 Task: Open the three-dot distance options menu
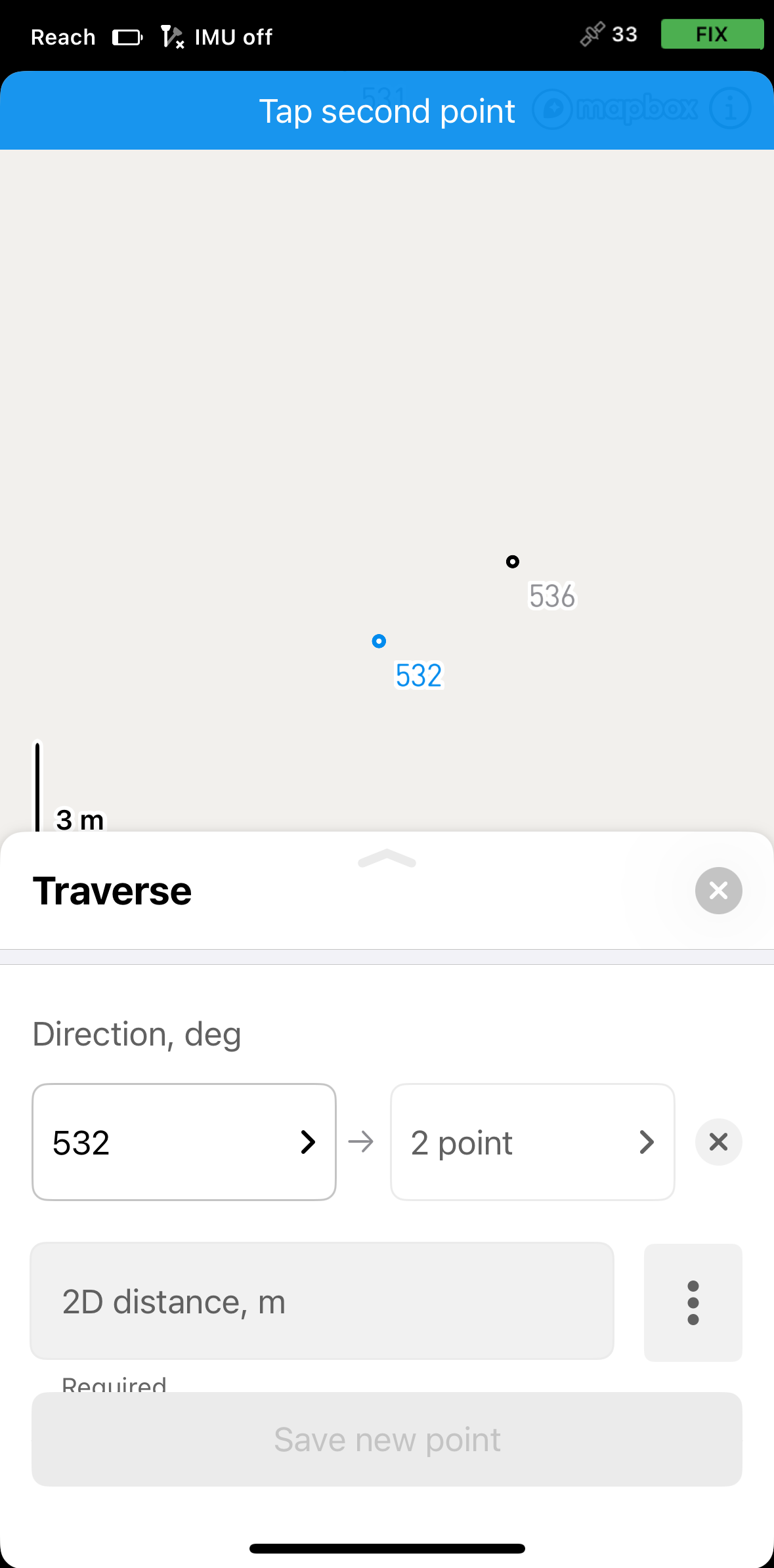693,1302
